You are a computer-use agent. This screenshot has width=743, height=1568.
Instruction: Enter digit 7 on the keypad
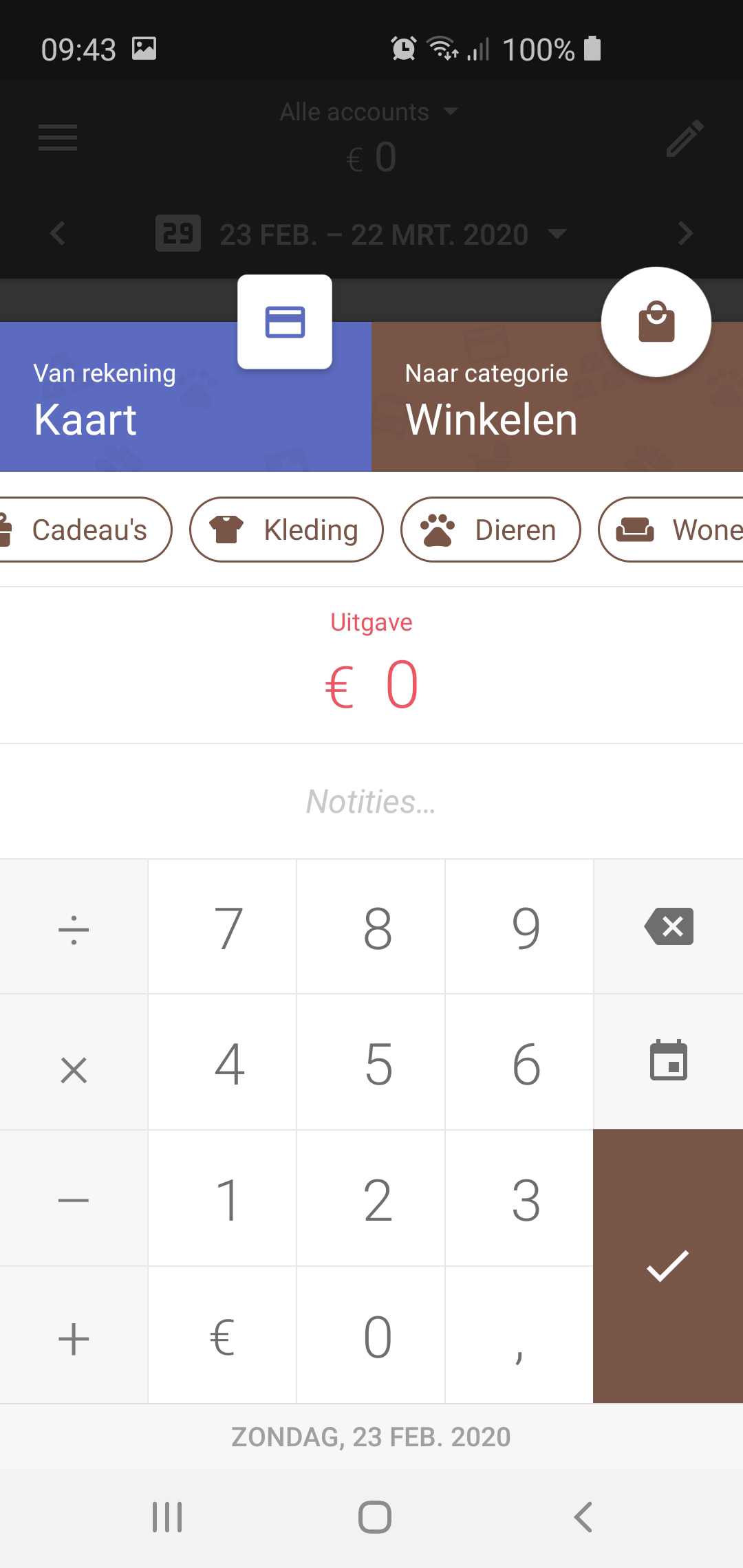(228, 928)
